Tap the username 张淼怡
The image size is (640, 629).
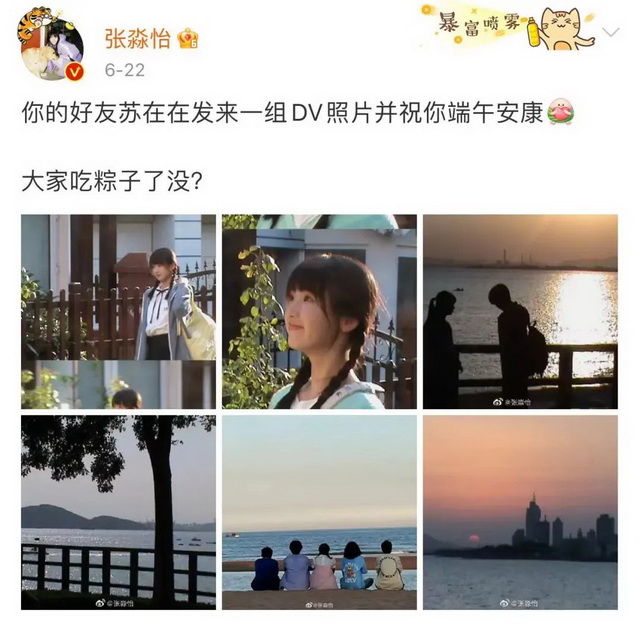(x=135, y=38)
